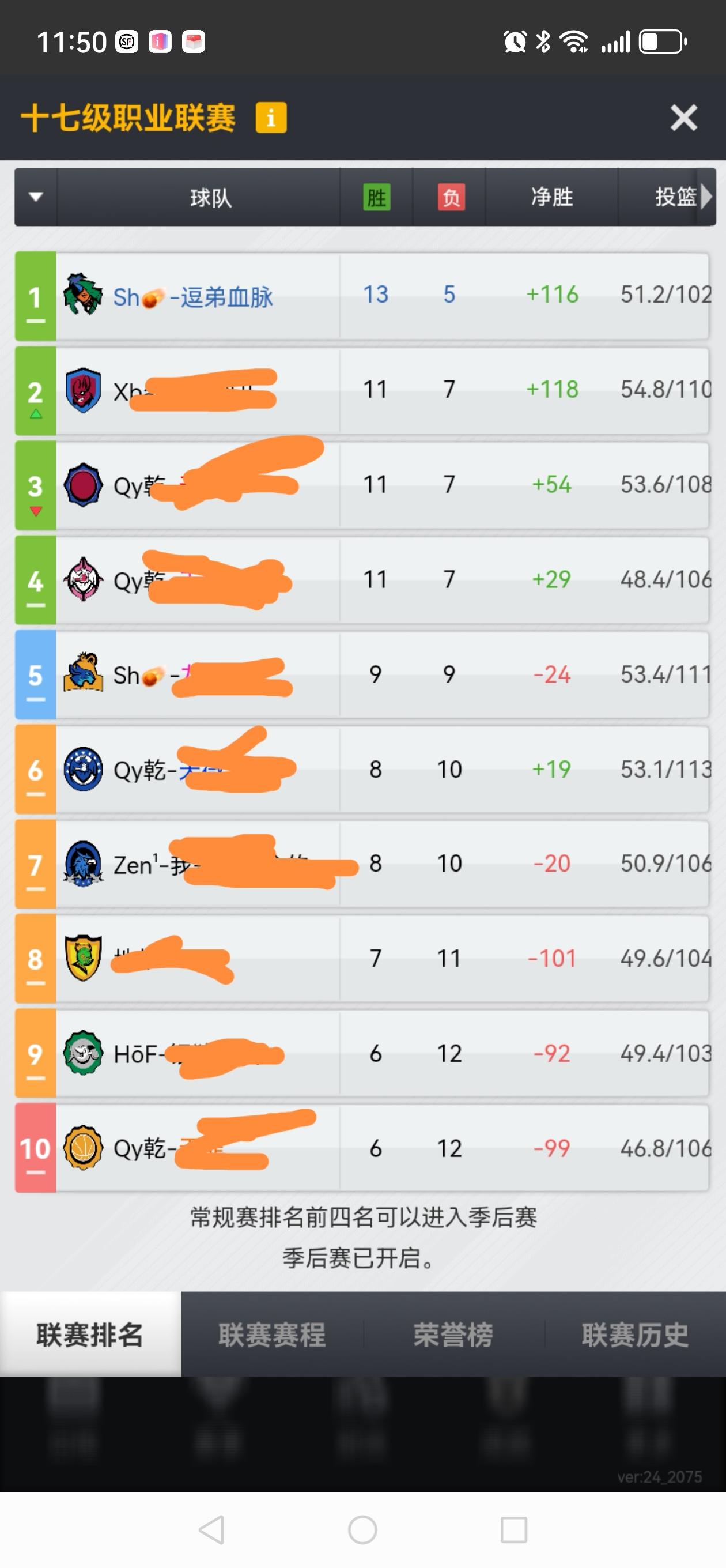726x1568 pixels.
Task: View the 联赛历史 tab
Action: coord(636,1335)
